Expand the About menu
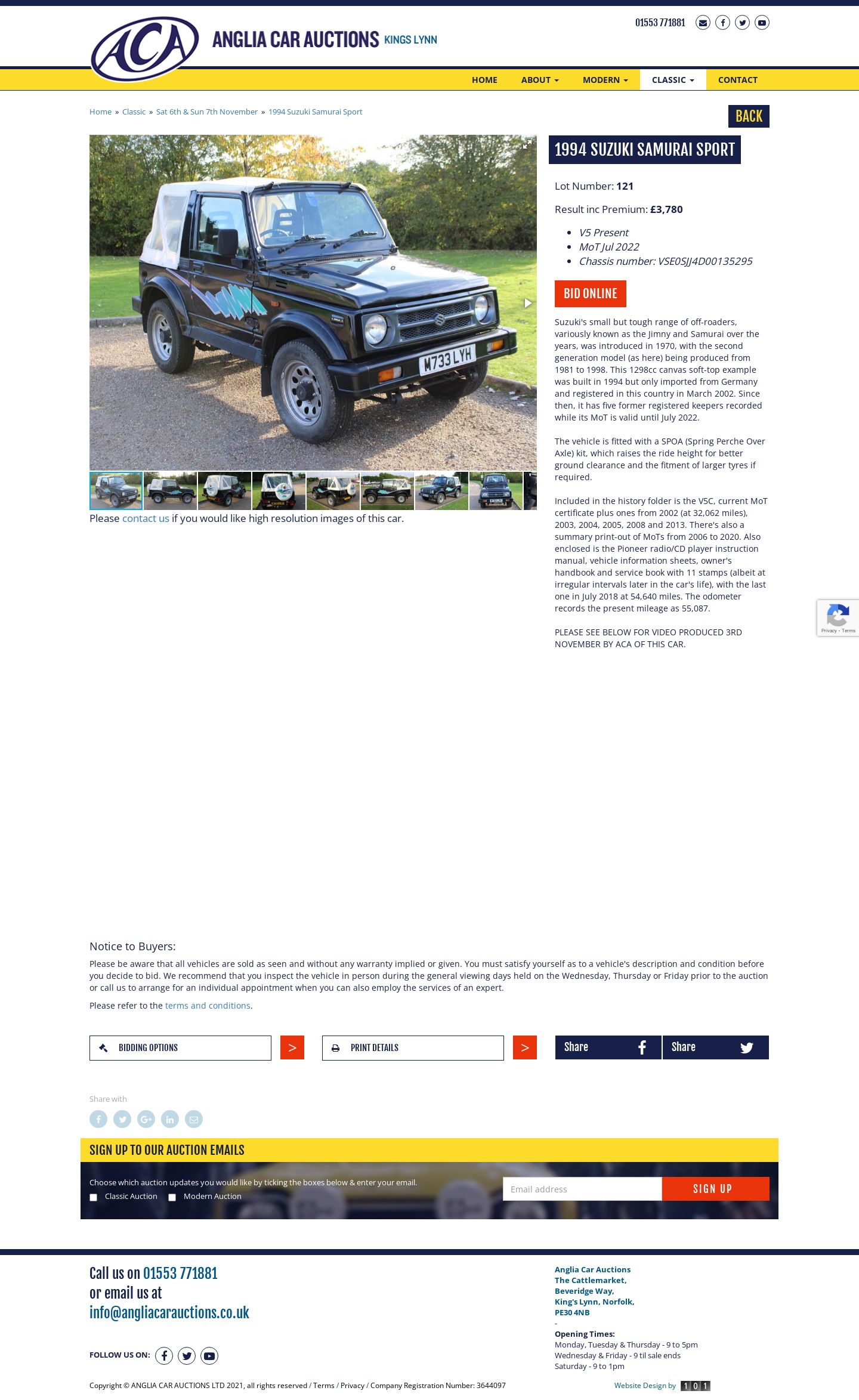Image resolution: width=859 pixels, height=1400 pixels. [x=540, y=80]
